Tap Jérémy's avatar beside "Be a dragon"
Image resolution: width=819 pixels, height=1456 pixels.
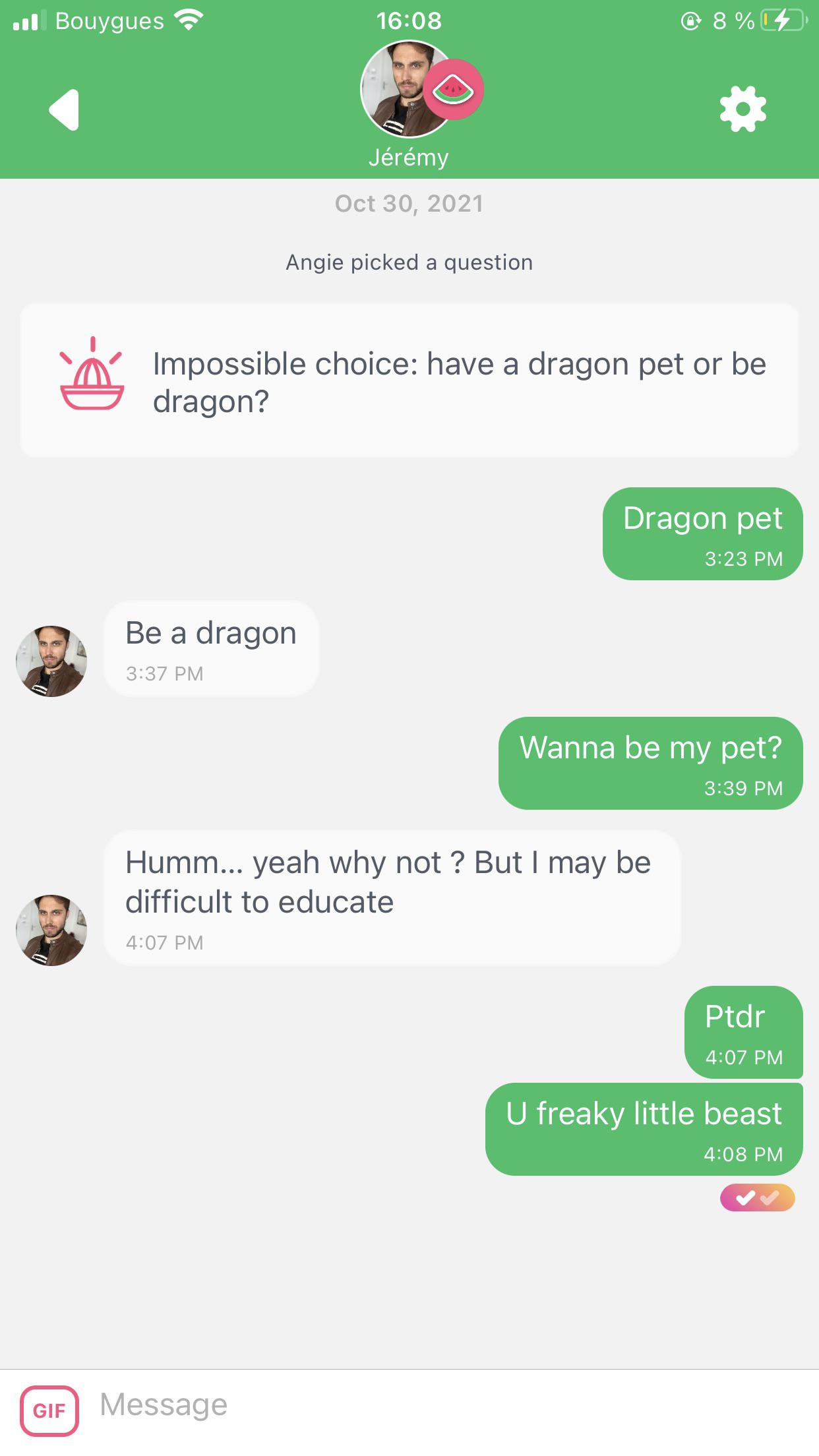click(51, 661)
